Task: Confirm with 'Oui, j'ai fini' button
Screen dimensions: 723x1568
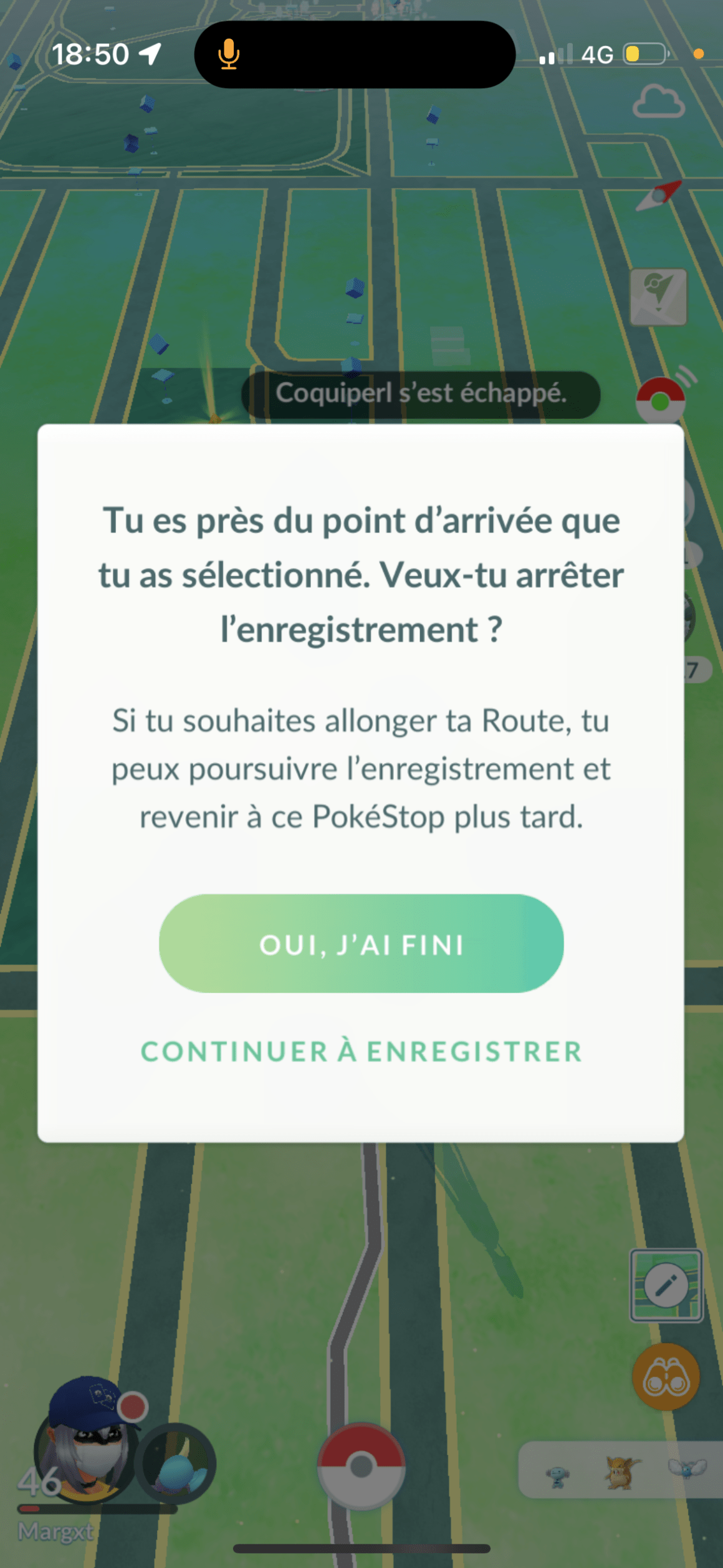Action: point(361,944)
